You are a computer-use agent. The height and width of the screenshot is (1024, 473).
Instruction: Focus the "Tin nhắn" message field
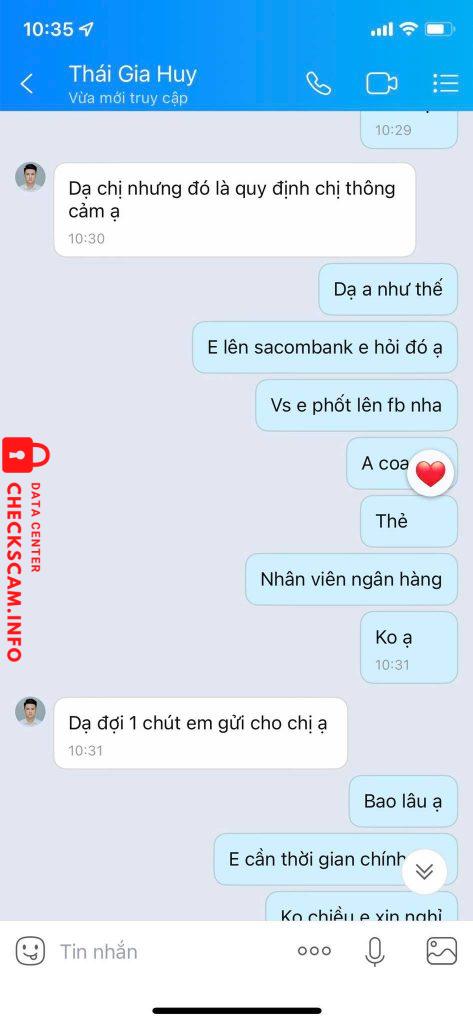(x=170, y=952)
